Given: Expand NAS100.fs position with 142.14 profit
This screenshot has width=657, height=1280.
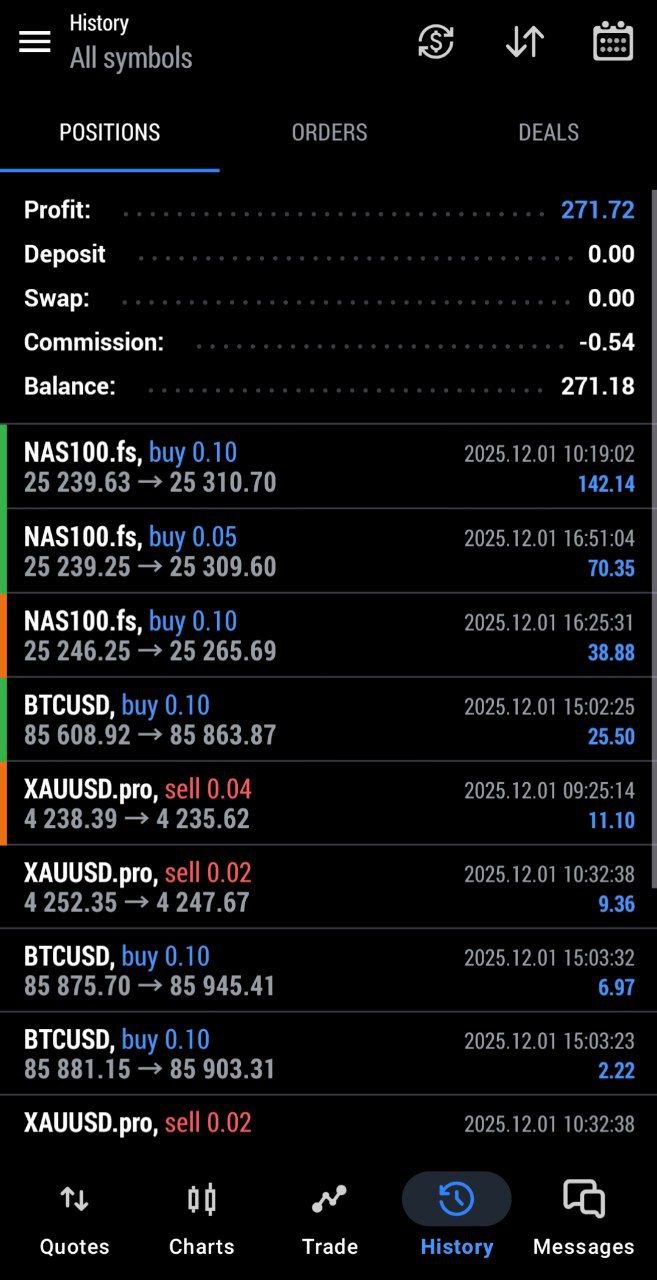Looking at the screenshot, I should click(x=328, y=468).
